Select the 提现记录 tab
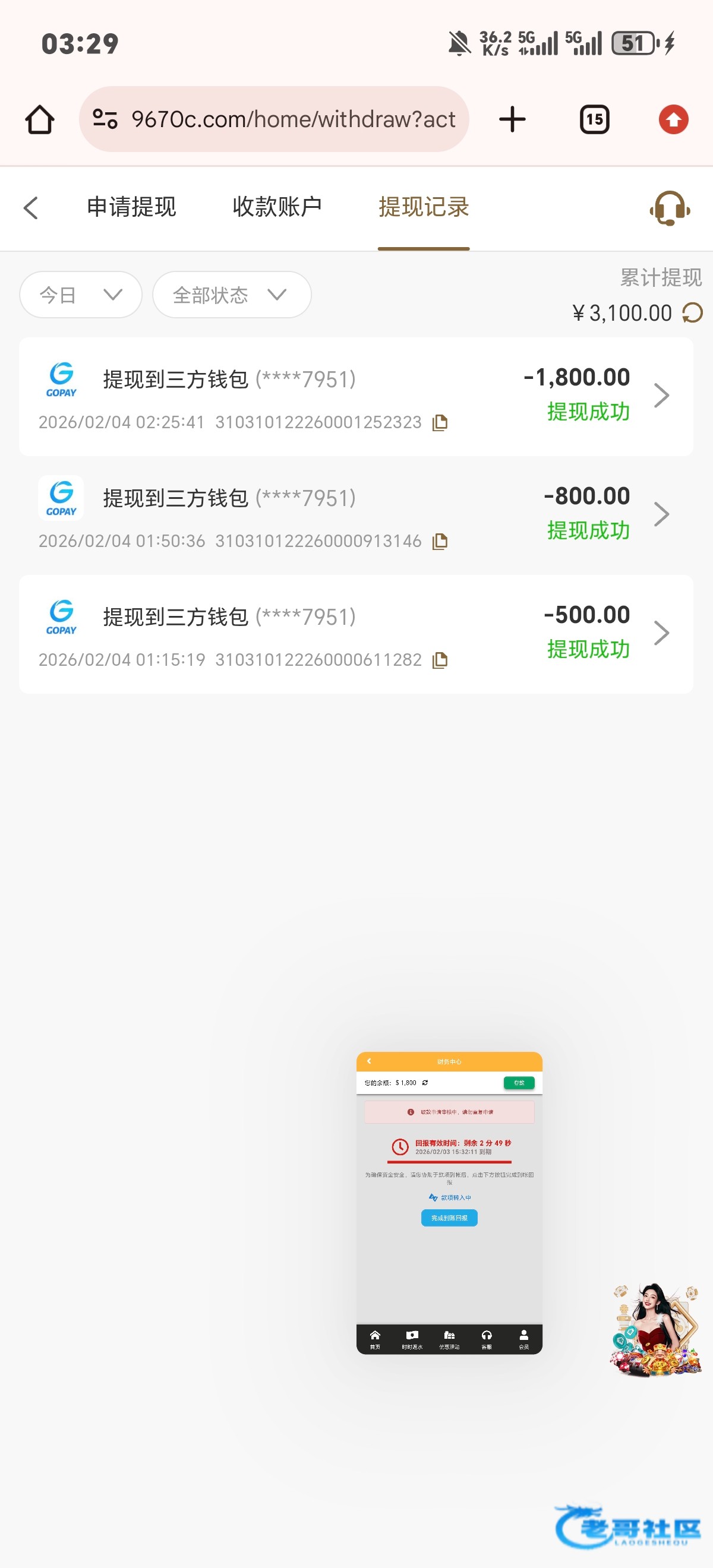 coord(423,207)
